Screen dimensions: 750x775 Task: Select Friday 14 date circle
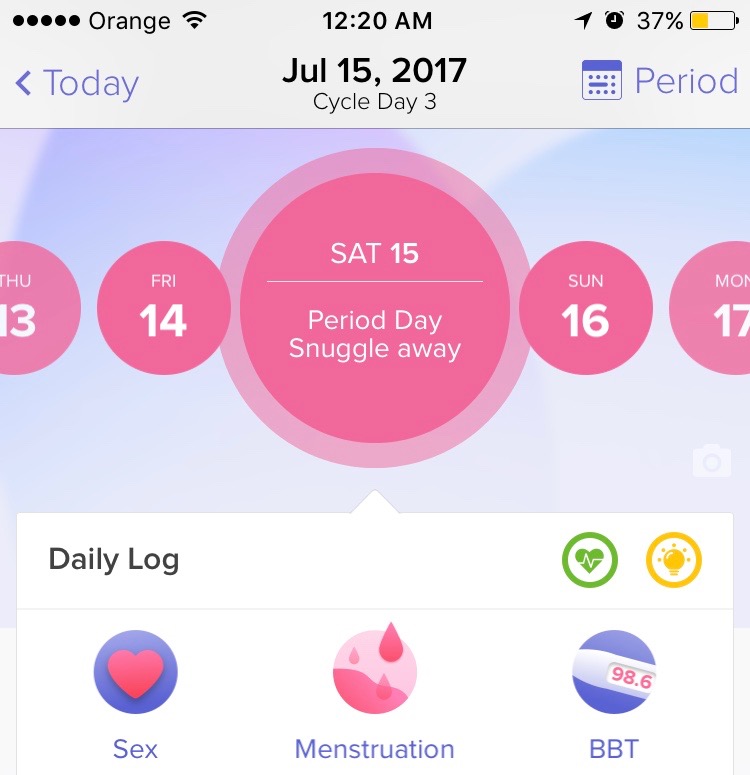click(163, 308)
